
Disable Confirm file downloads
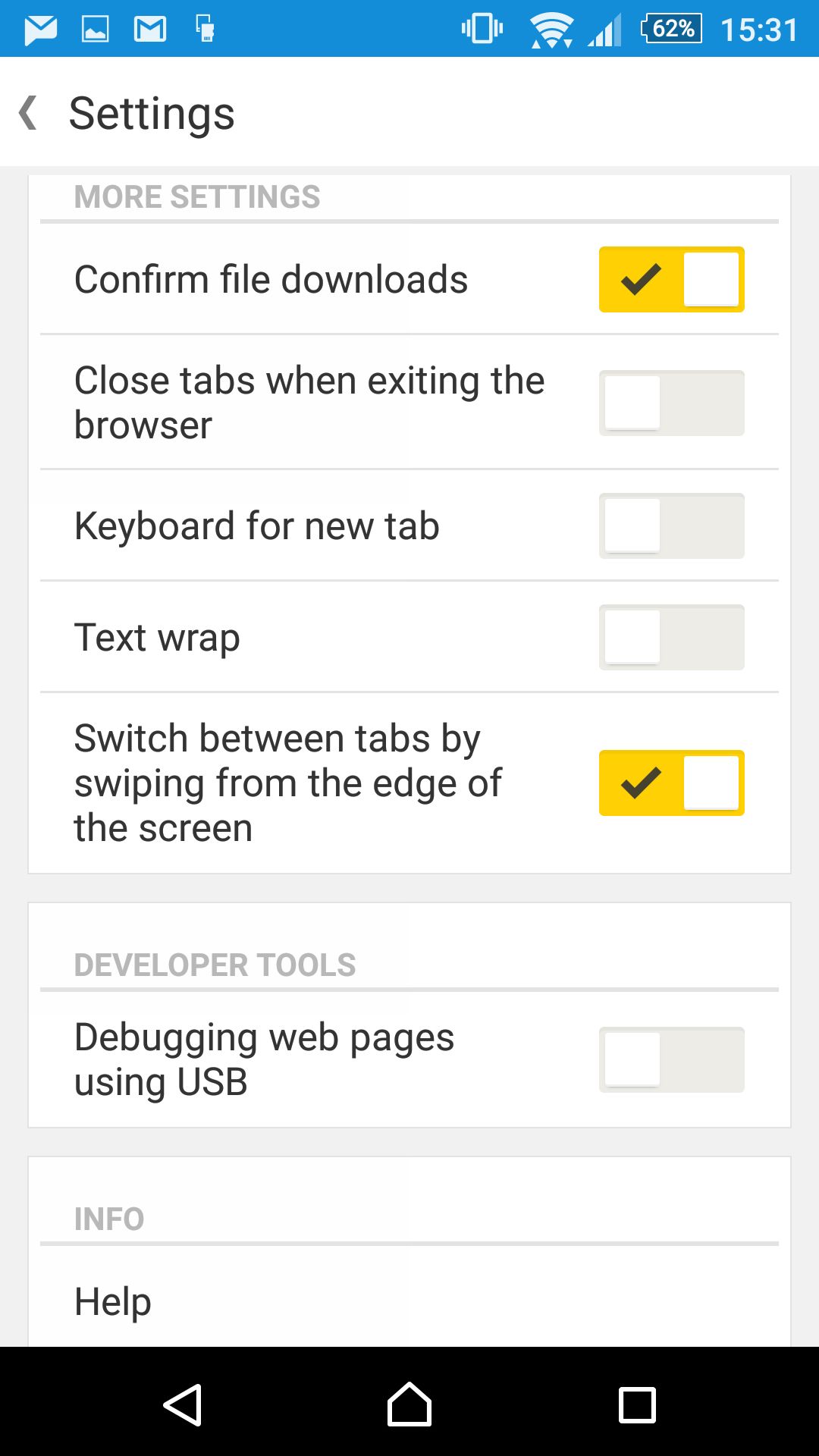(671, 279)
